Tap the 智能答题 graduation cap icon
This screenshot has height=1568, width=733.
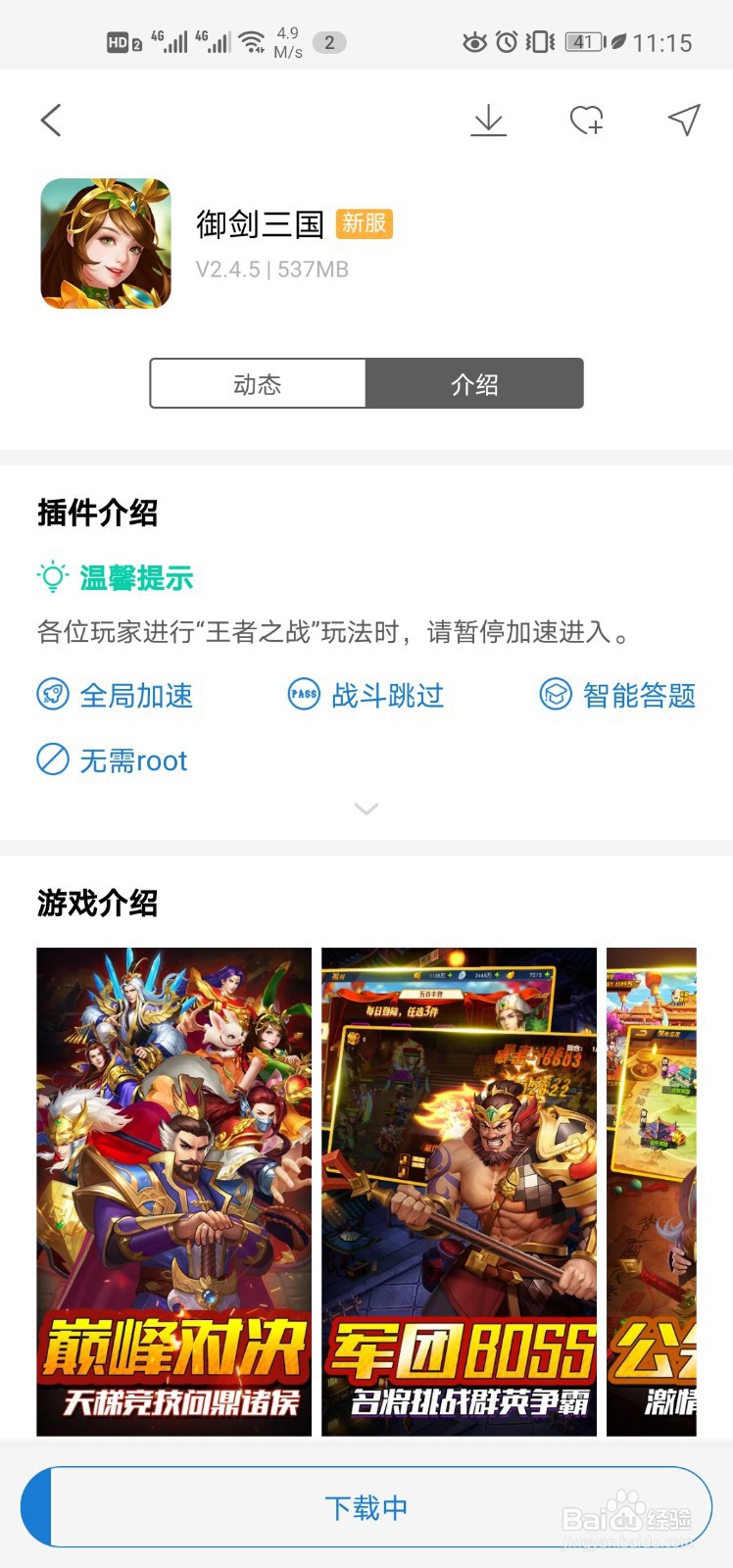point(556,695)
